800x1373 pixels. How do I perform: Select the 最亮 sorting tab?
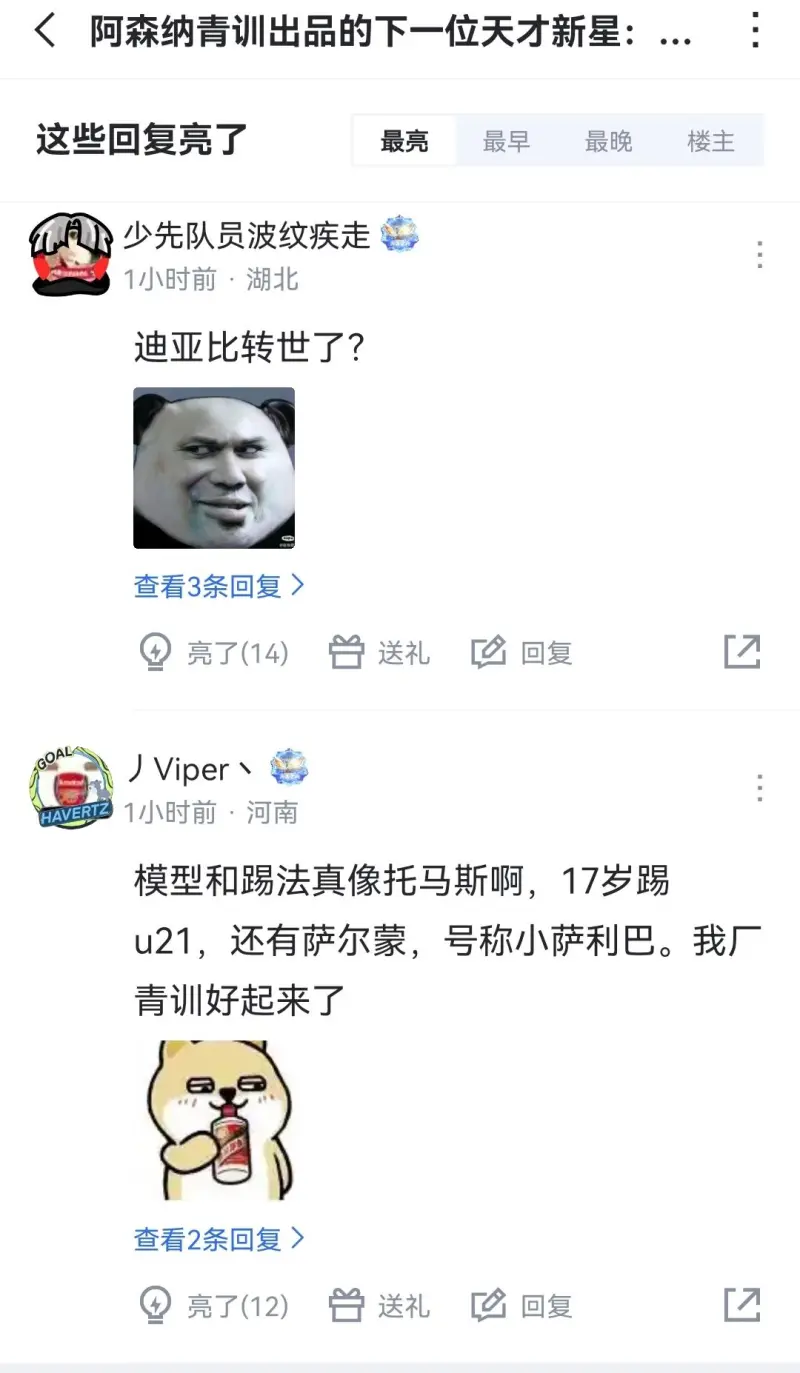[x=405, y=141]
